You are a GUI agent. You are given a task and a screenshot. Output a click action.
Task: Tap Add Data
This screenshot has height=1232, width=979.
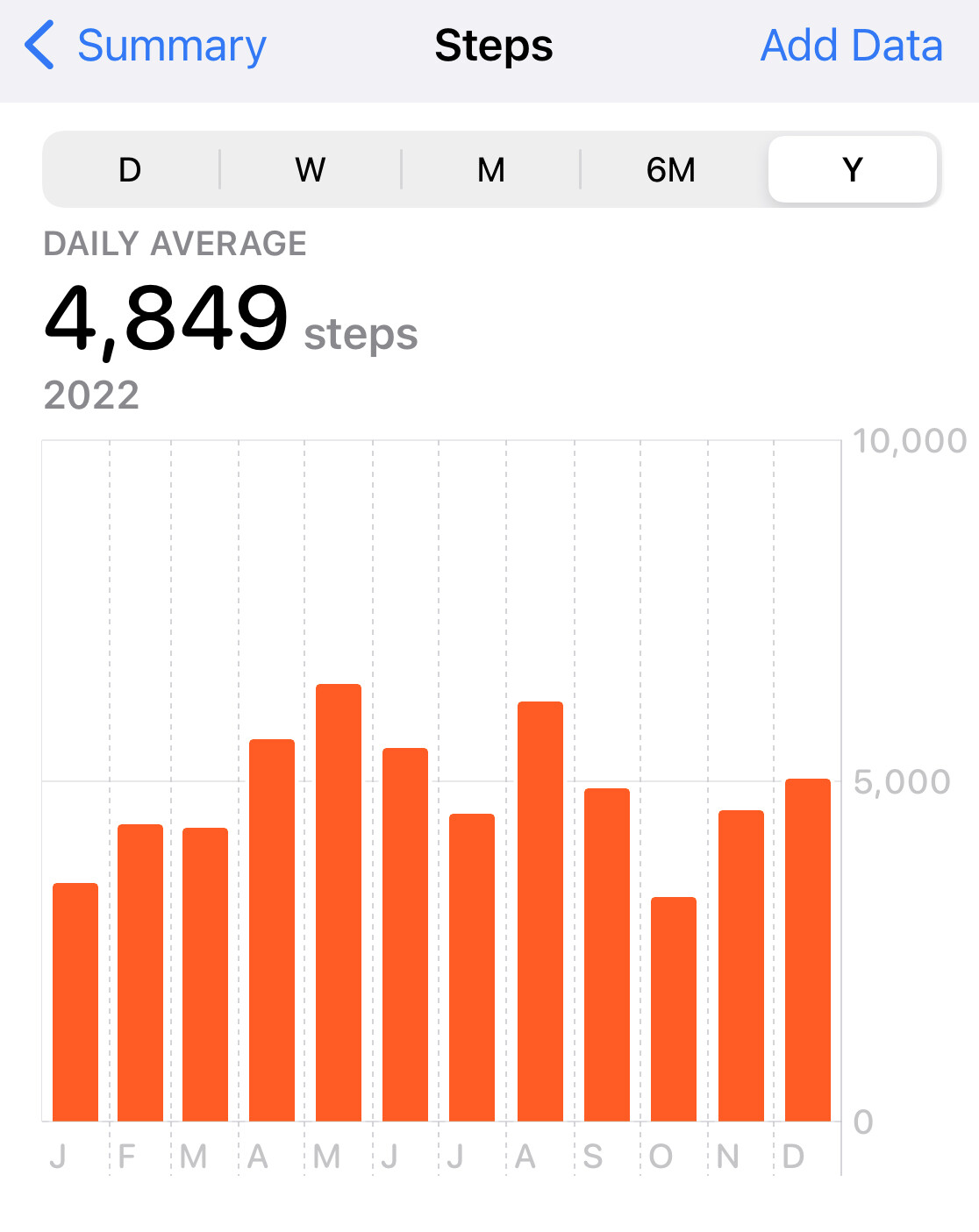coord(851,46)
